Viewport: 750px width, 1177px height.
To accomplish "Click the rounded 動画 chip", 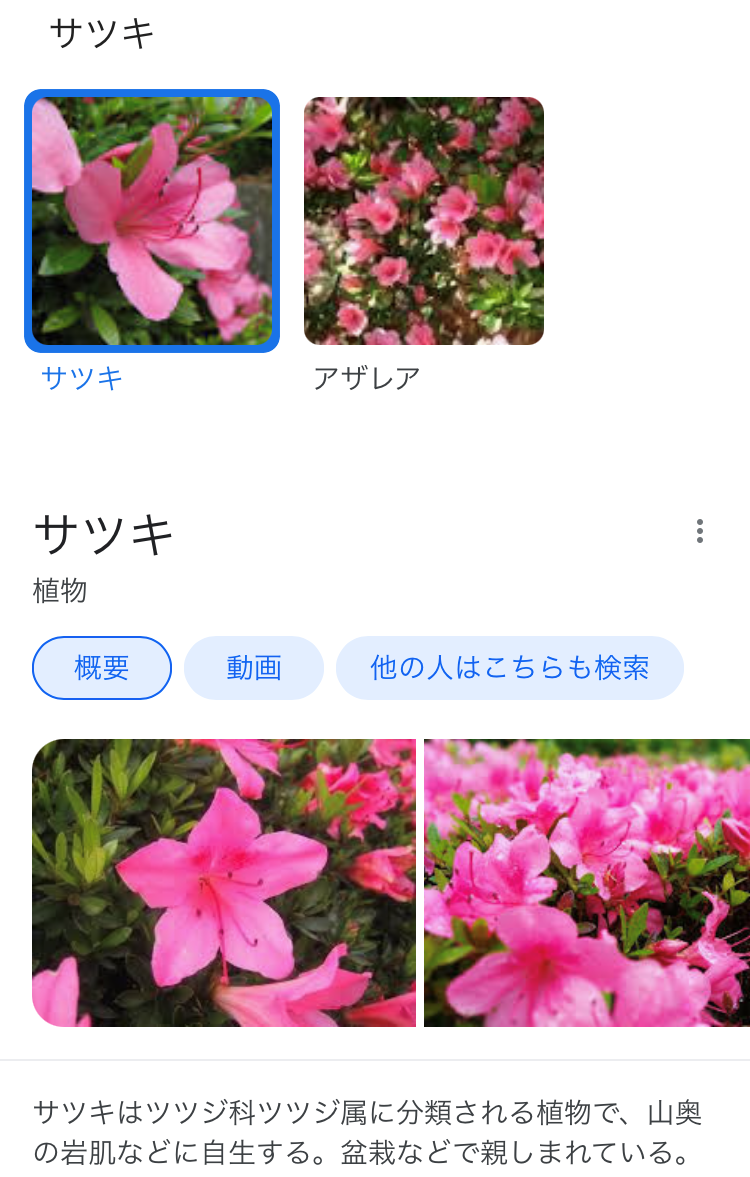I will [x=253, y=668].
